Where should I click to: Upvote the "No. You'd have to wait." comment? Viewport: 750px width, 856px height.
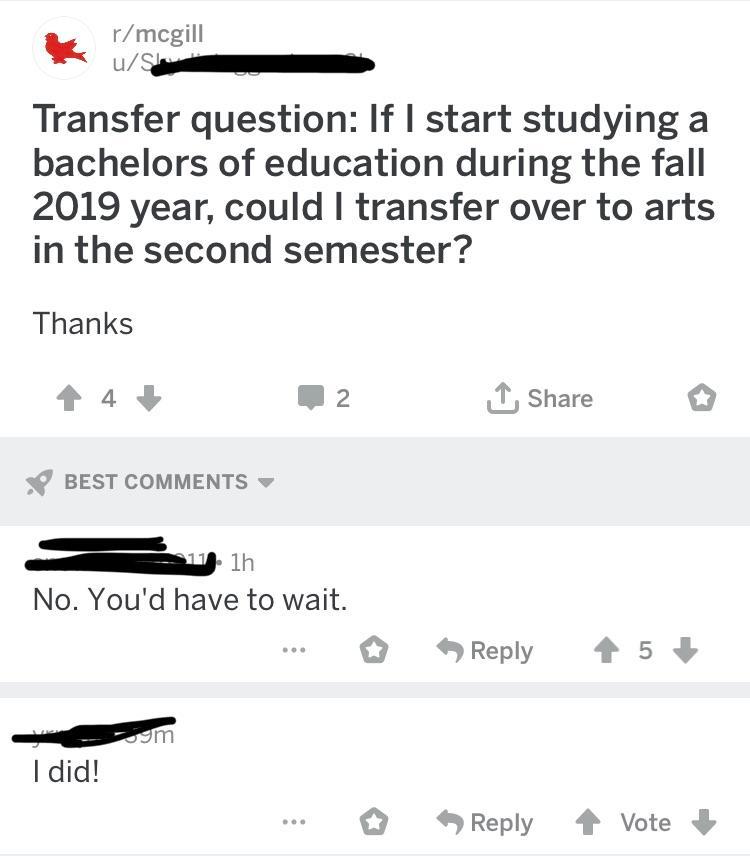click(606, 651)
